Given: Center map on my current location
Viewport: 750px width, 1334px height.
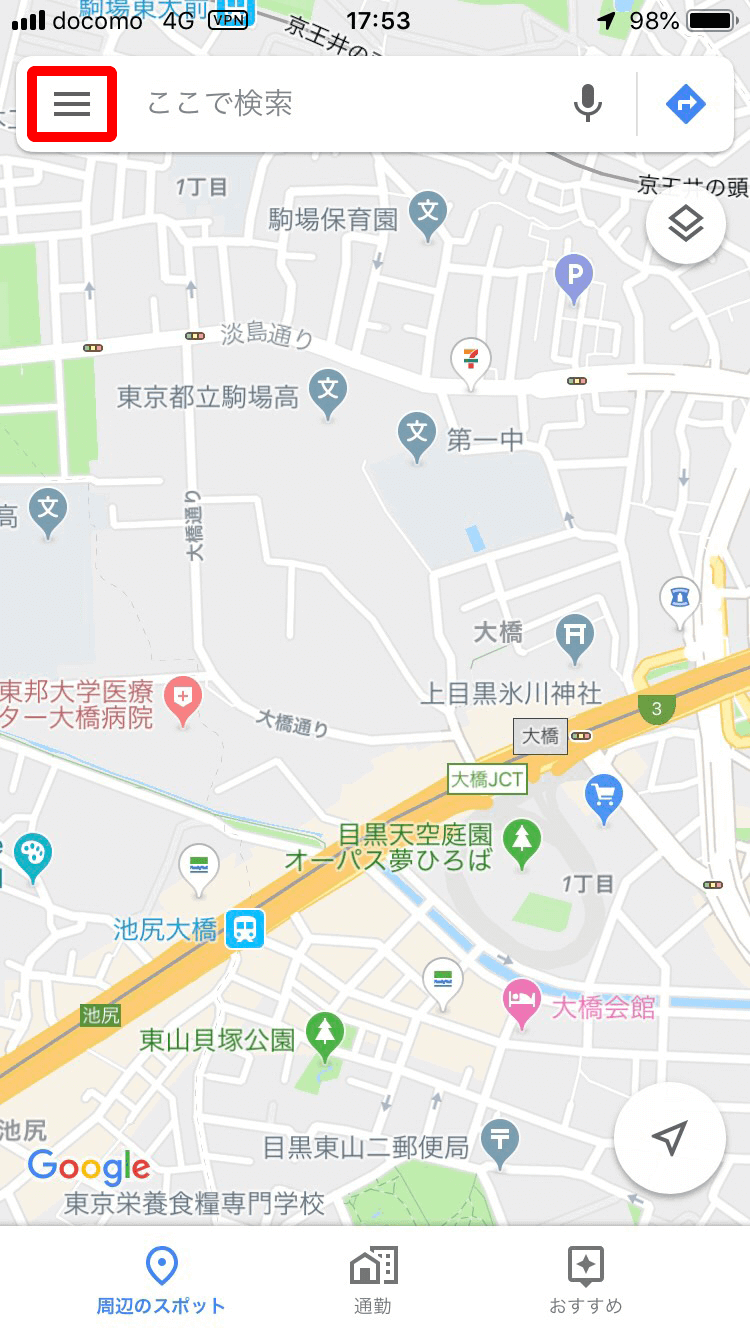Looking at the screenshot, I should [669, 1137].
